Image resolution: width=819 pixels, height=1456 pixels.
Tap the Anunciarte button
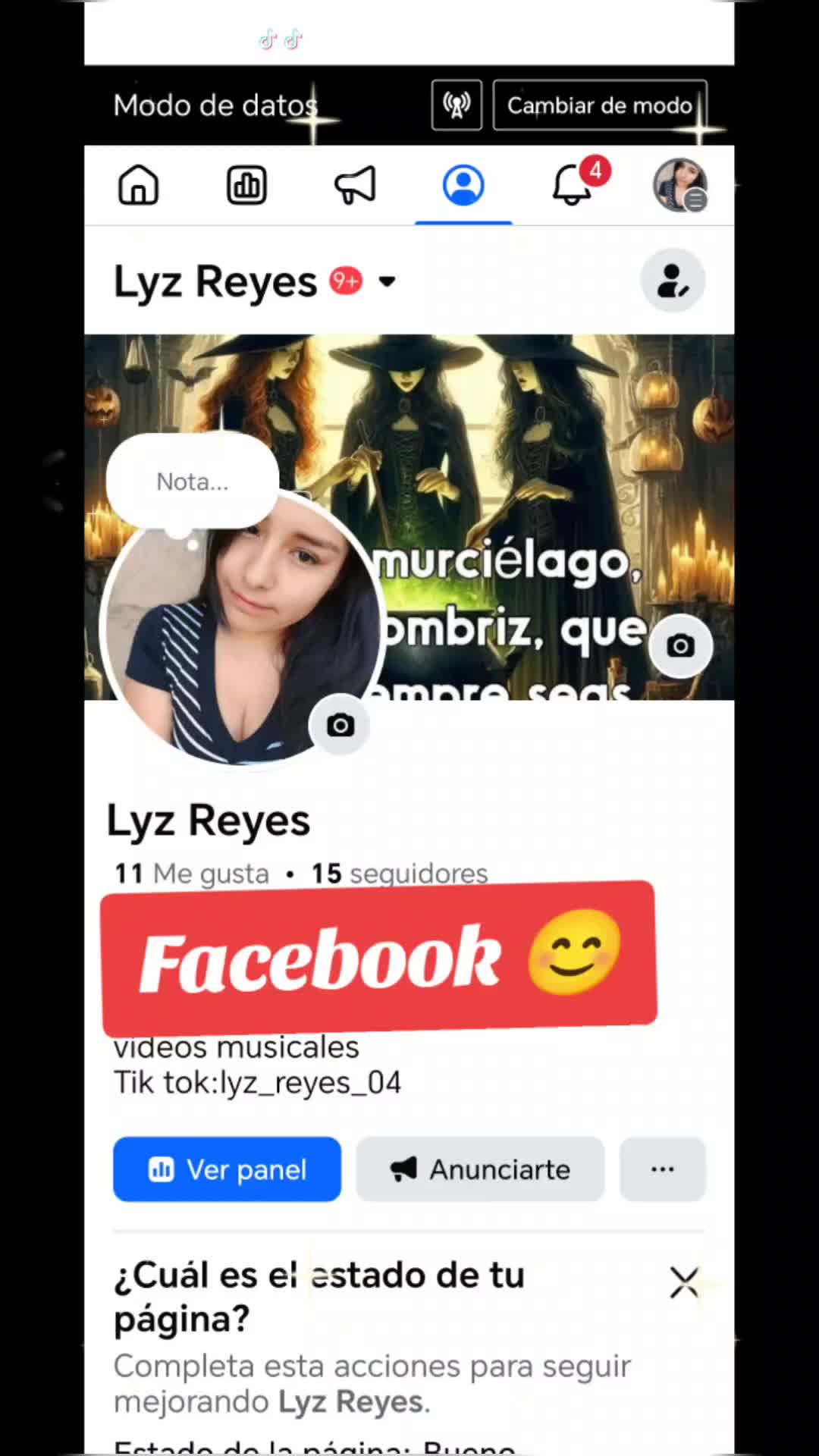(480, 1169)
